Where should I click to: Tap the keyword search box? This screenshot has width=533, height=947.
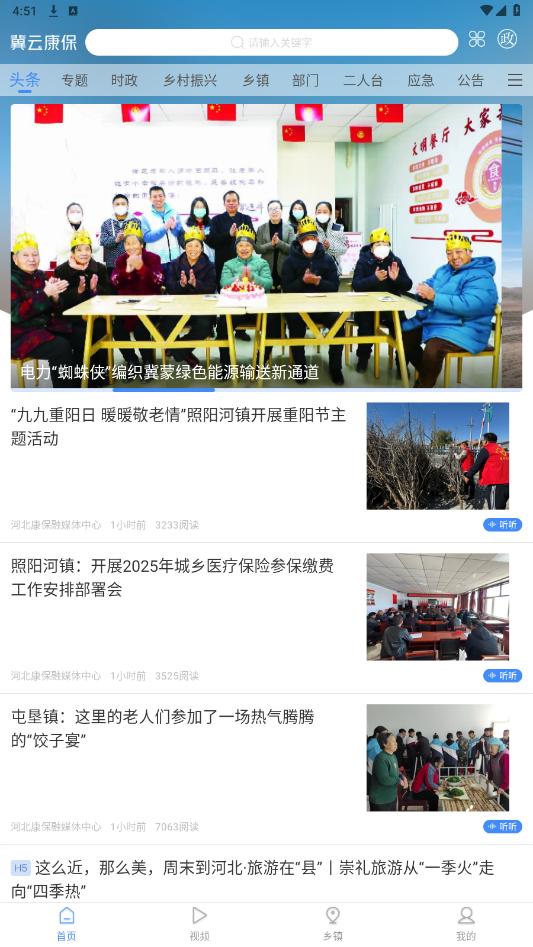(x=272, y=42)
